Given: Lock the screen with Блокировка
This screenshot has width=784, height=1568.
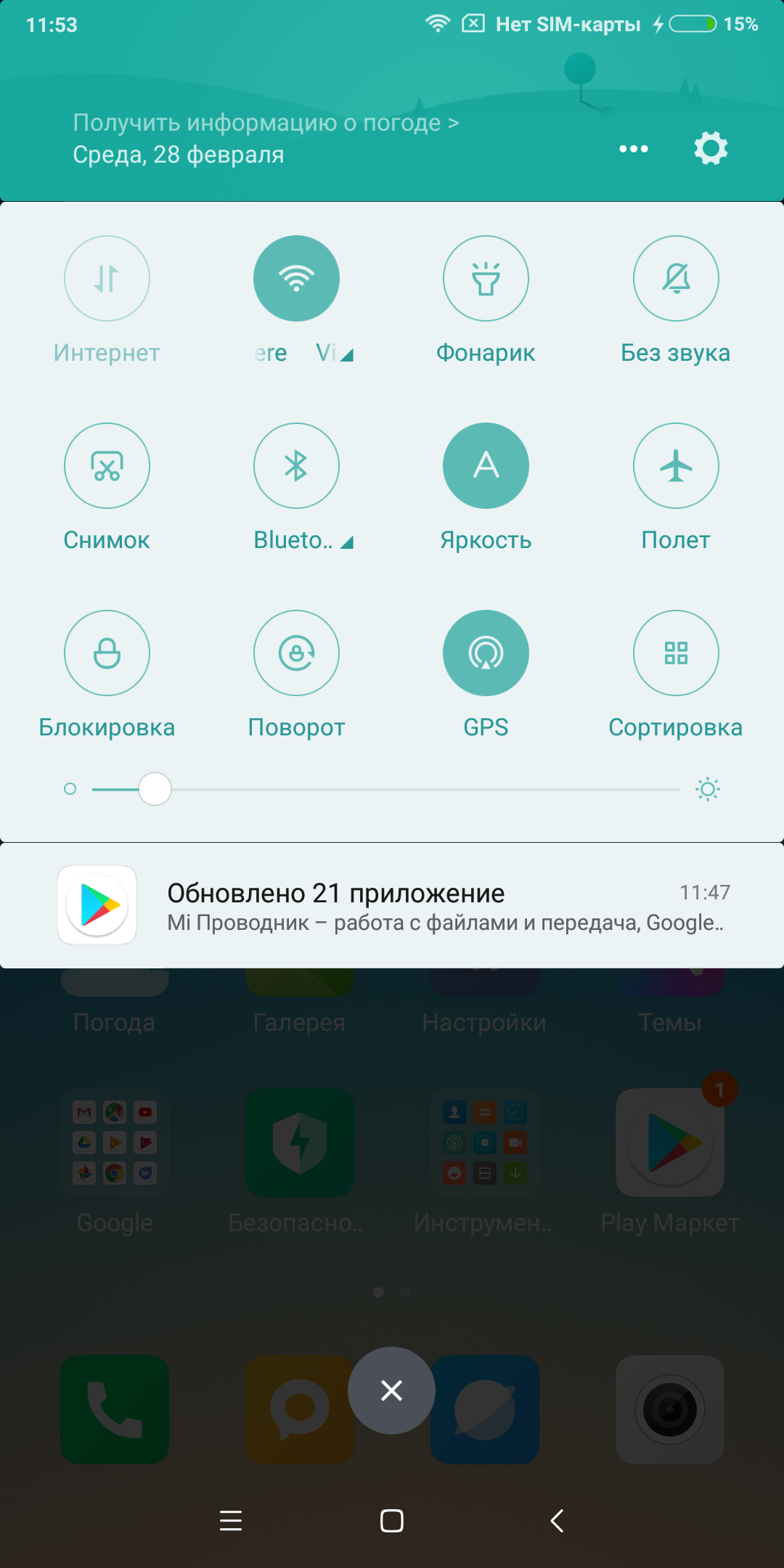Looking at the screenshot, I should (107, 653).
